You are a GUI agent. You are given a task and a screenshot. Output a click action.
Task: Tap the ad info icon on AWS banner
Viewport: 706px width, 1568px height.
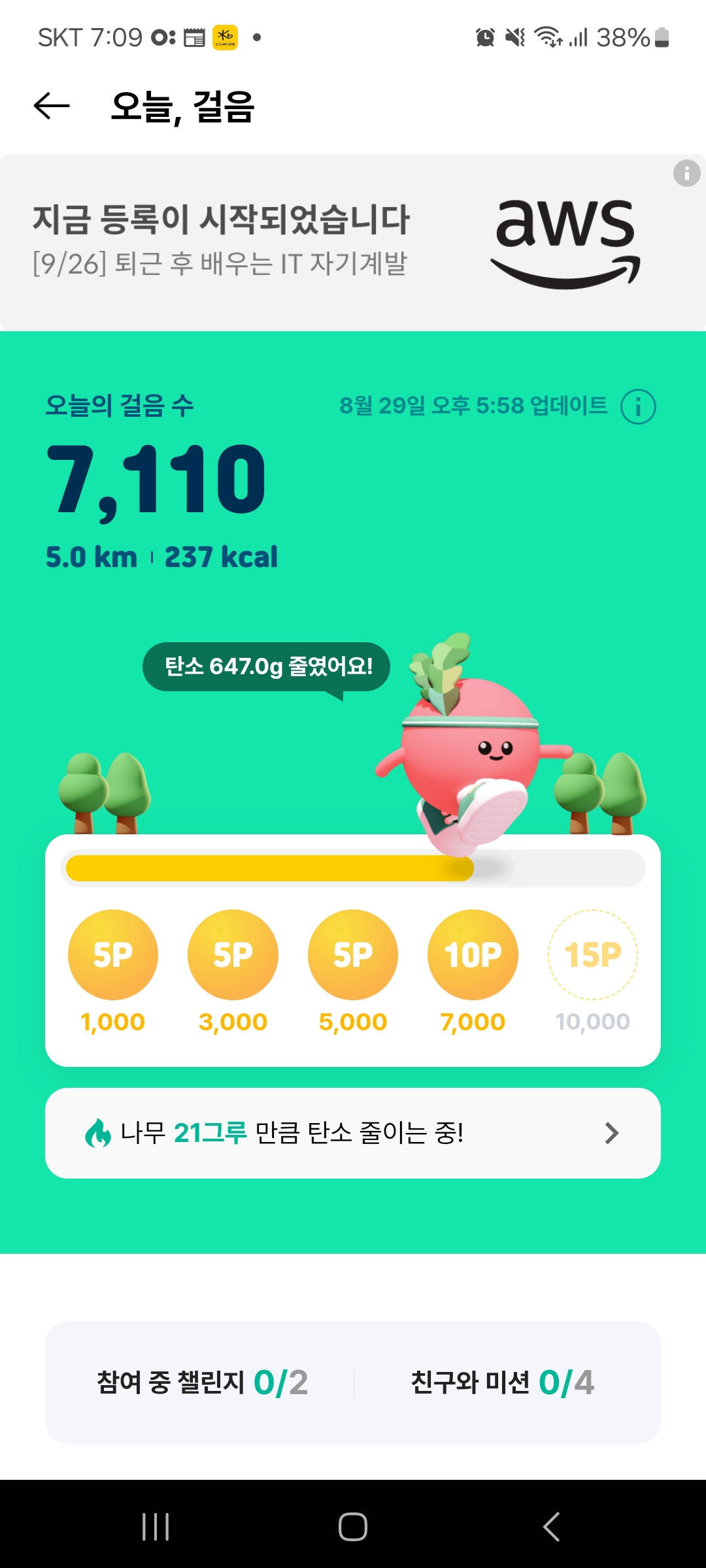pyautogui.click(x=686, y=174)
